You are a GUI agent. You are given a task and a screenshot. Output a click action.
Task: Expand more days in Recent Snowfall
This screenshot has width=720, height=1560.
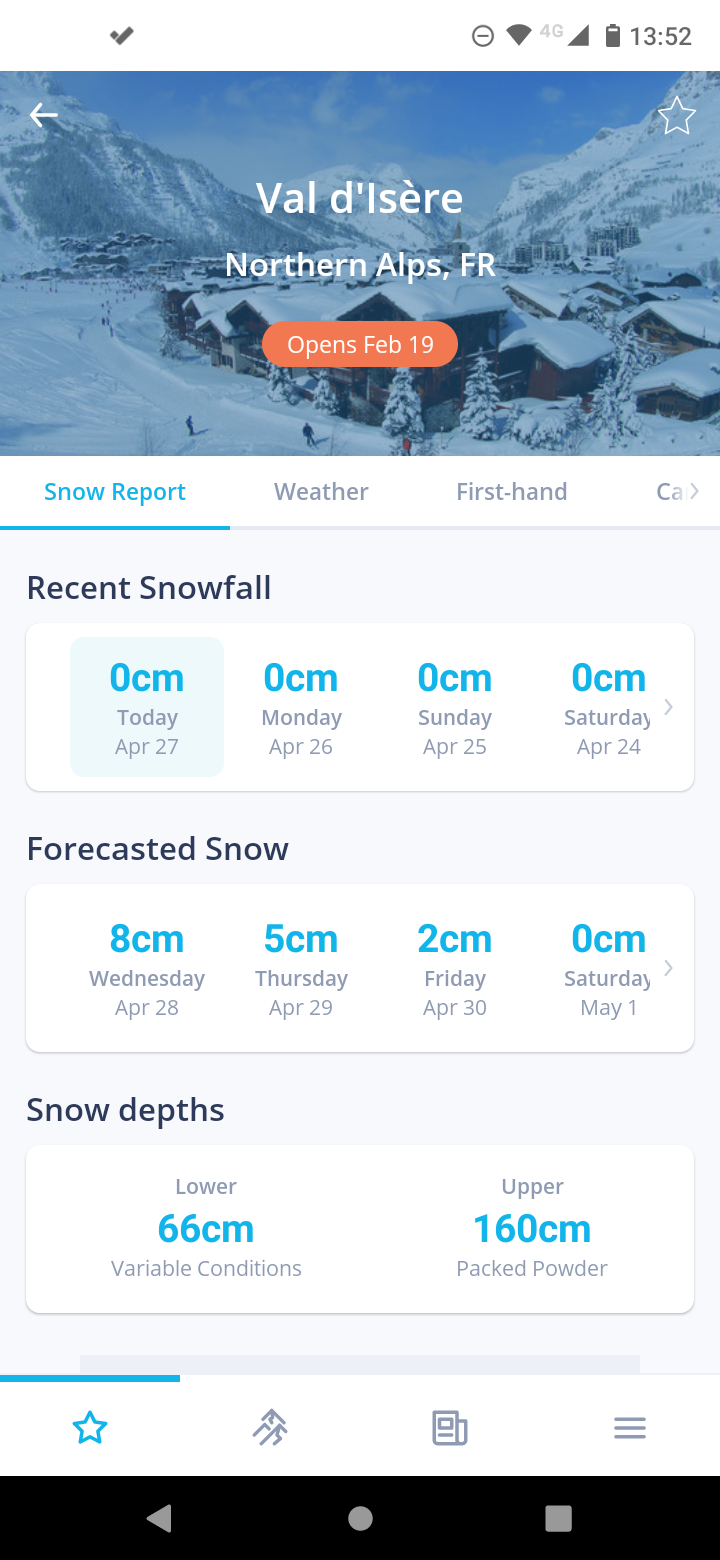[x=668, y=706]
